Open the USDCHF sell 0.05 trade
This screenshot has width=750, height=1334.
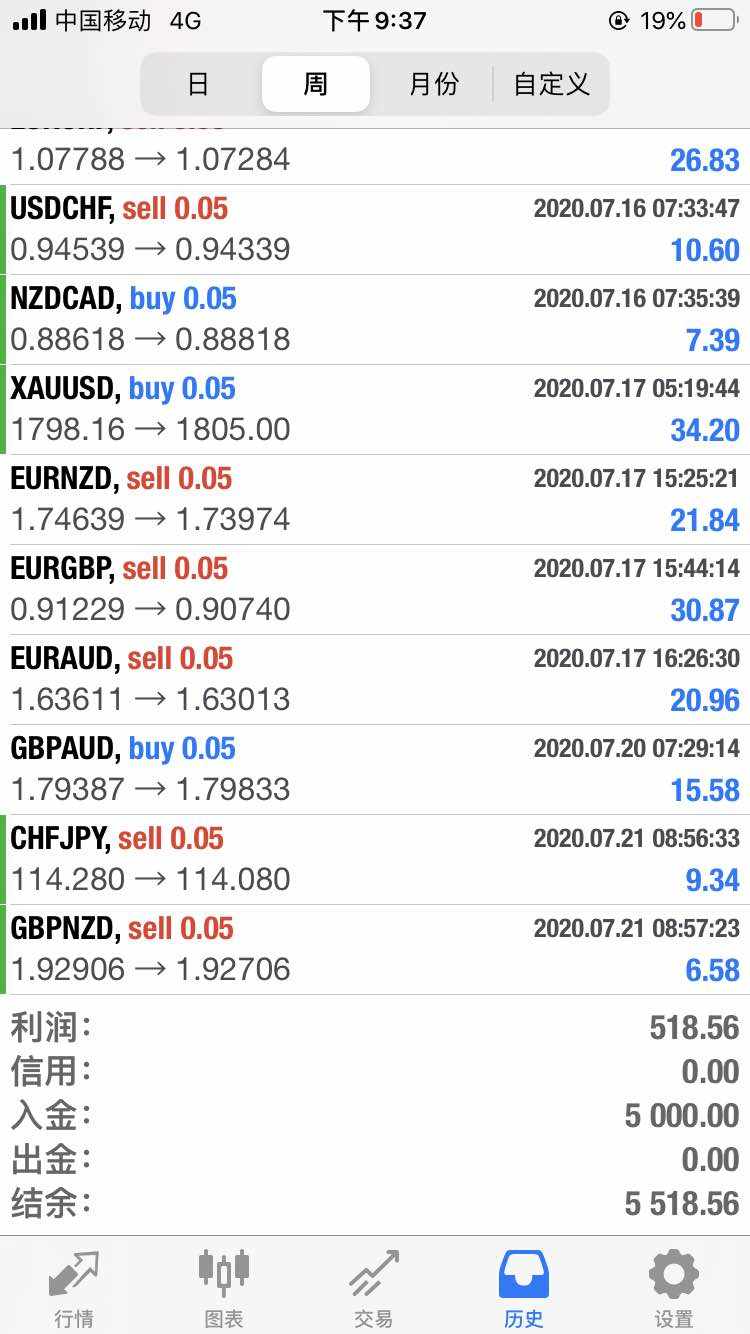(x=375, y=230)
